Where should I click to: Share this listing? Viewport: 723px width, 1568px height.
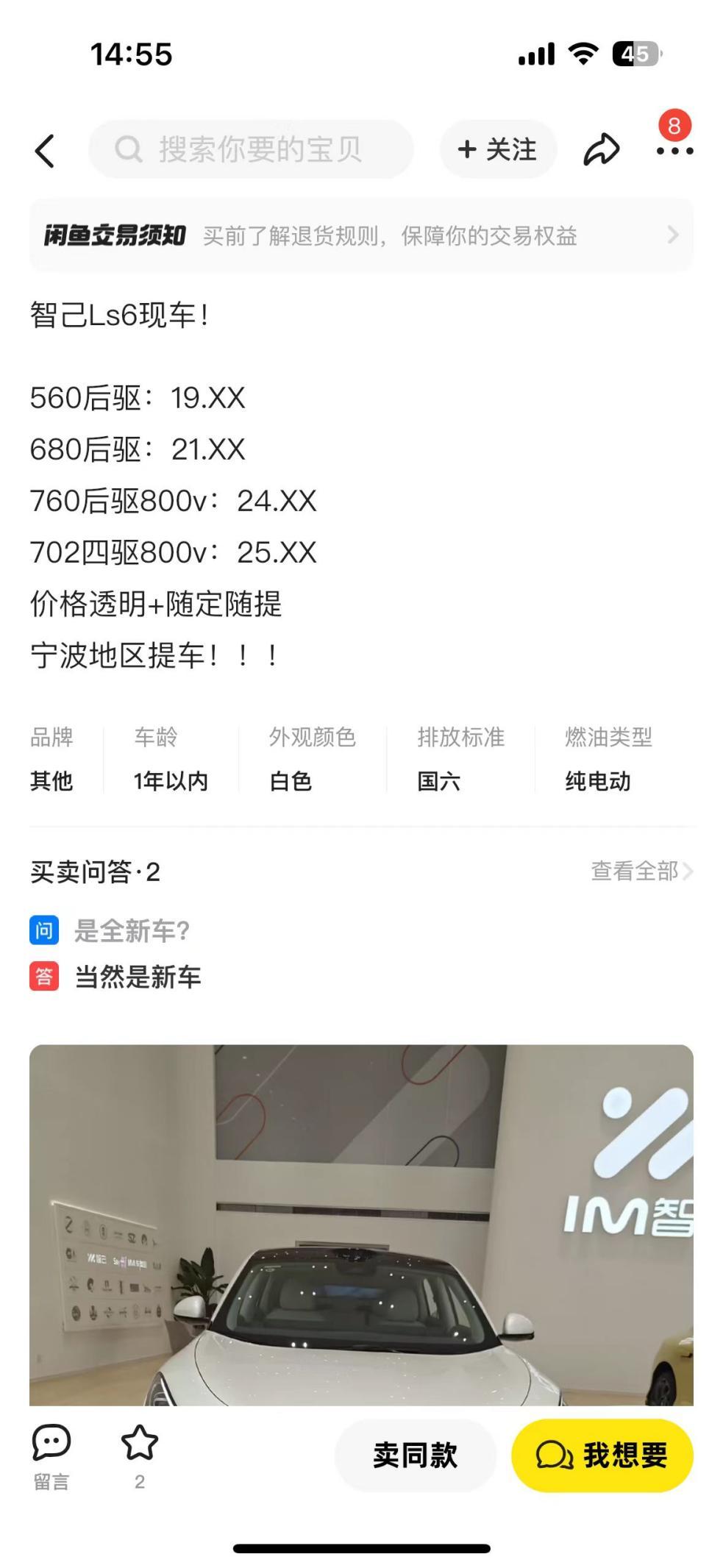click(x=601, y=149)
